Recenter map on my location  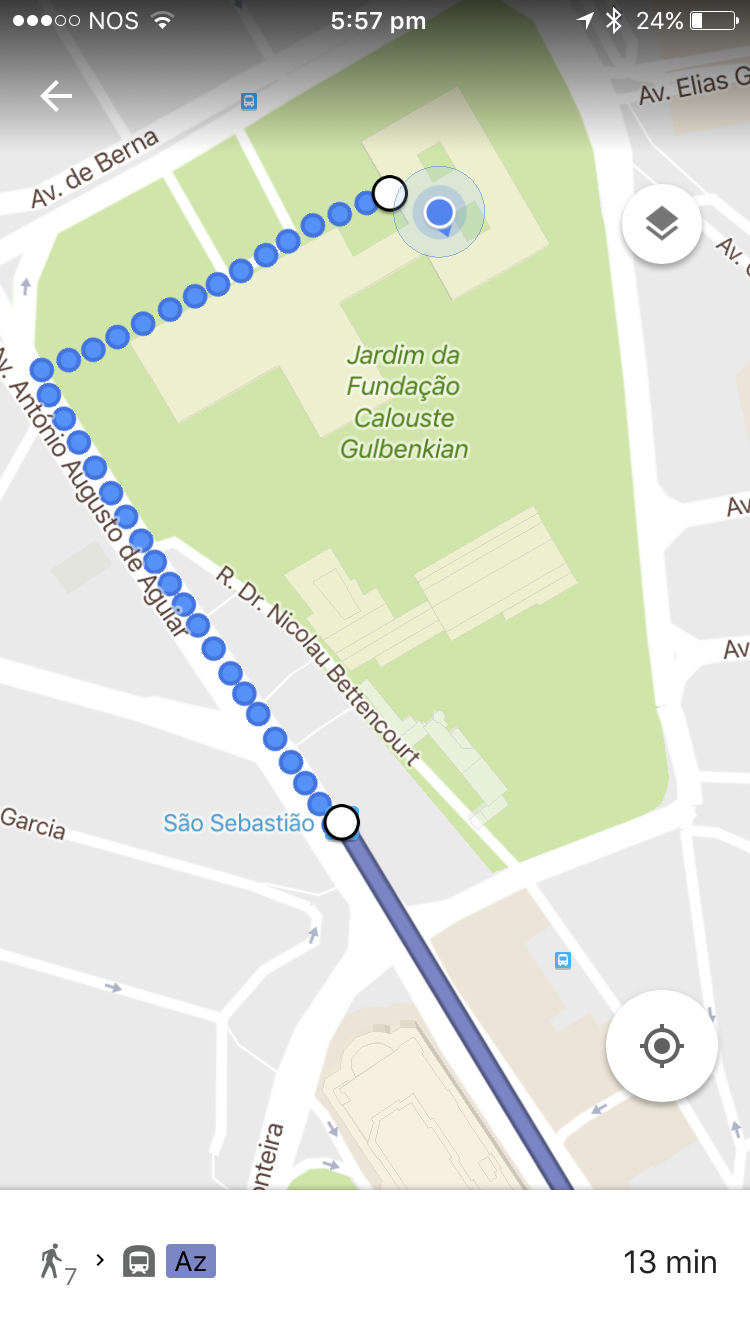[661, 1046]
